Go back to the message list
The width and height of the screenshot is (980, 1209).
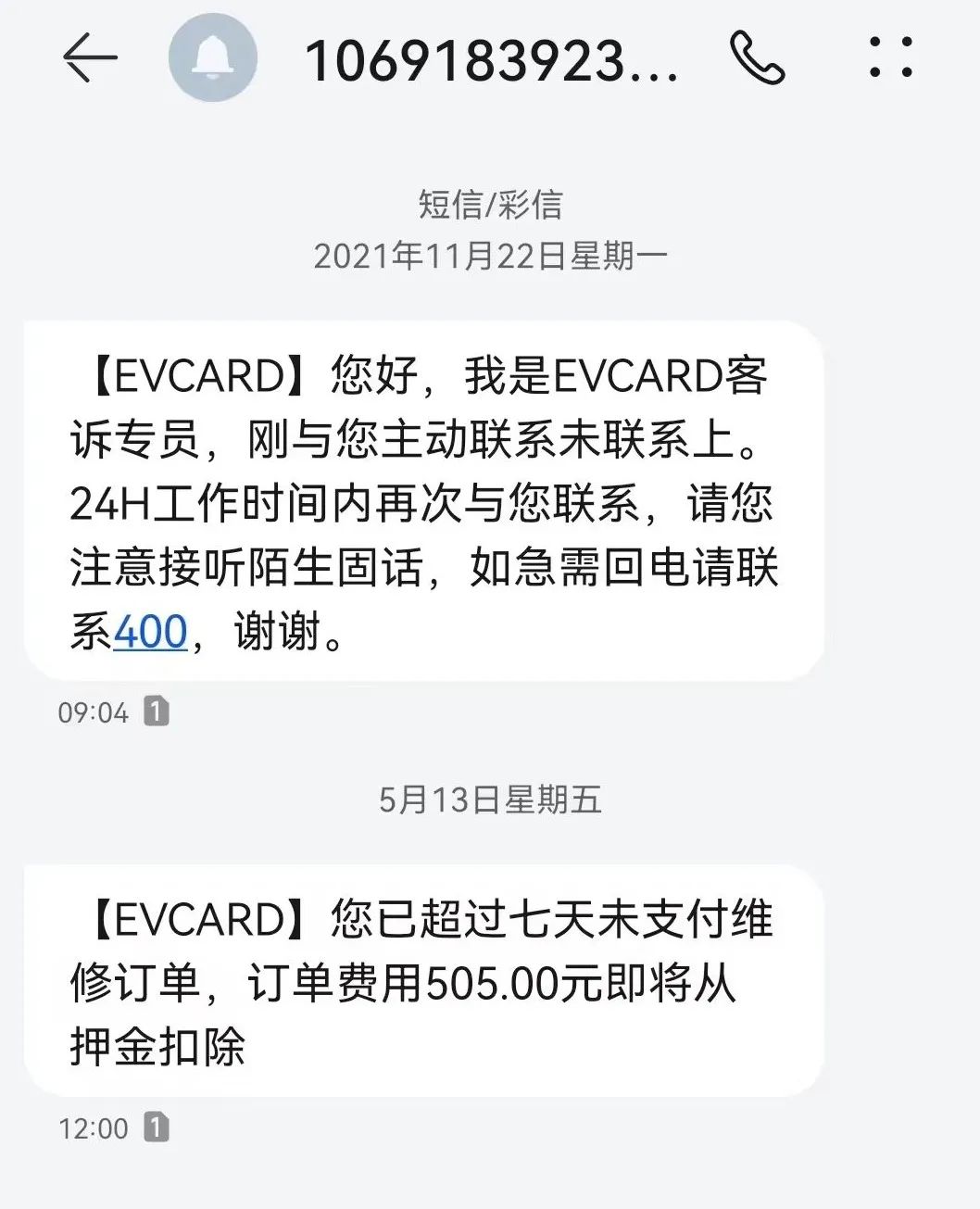coord(90,58)
